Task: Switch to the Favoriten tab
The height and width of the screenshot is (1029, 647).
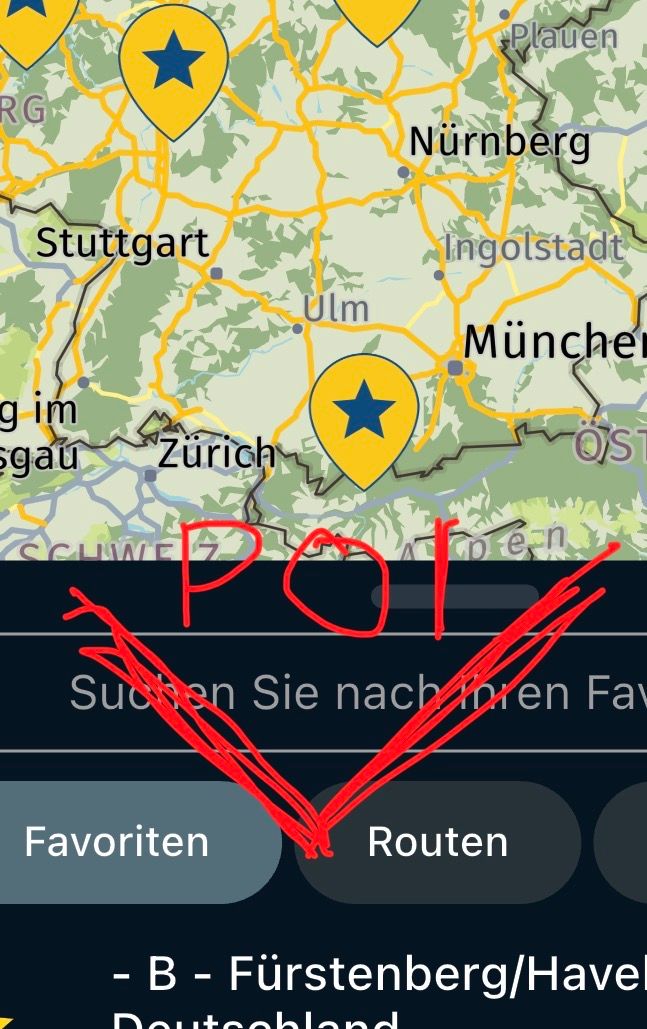Action: click(x=117, y=842)
